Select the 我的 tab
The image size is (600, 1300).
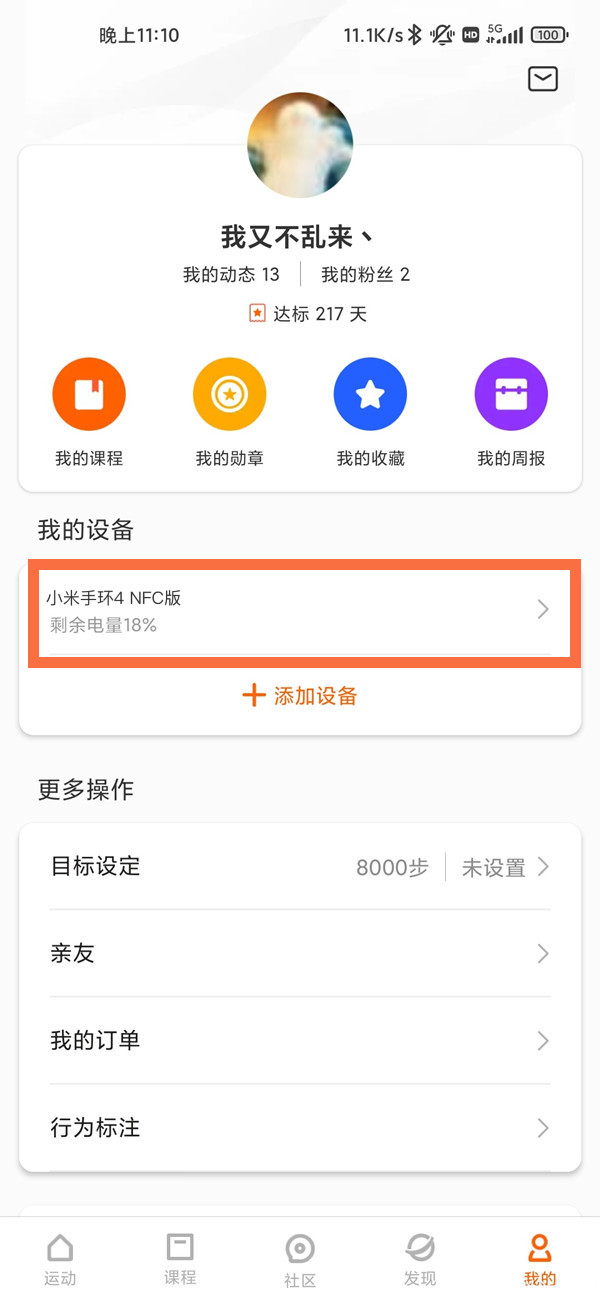coord(540,1258)
